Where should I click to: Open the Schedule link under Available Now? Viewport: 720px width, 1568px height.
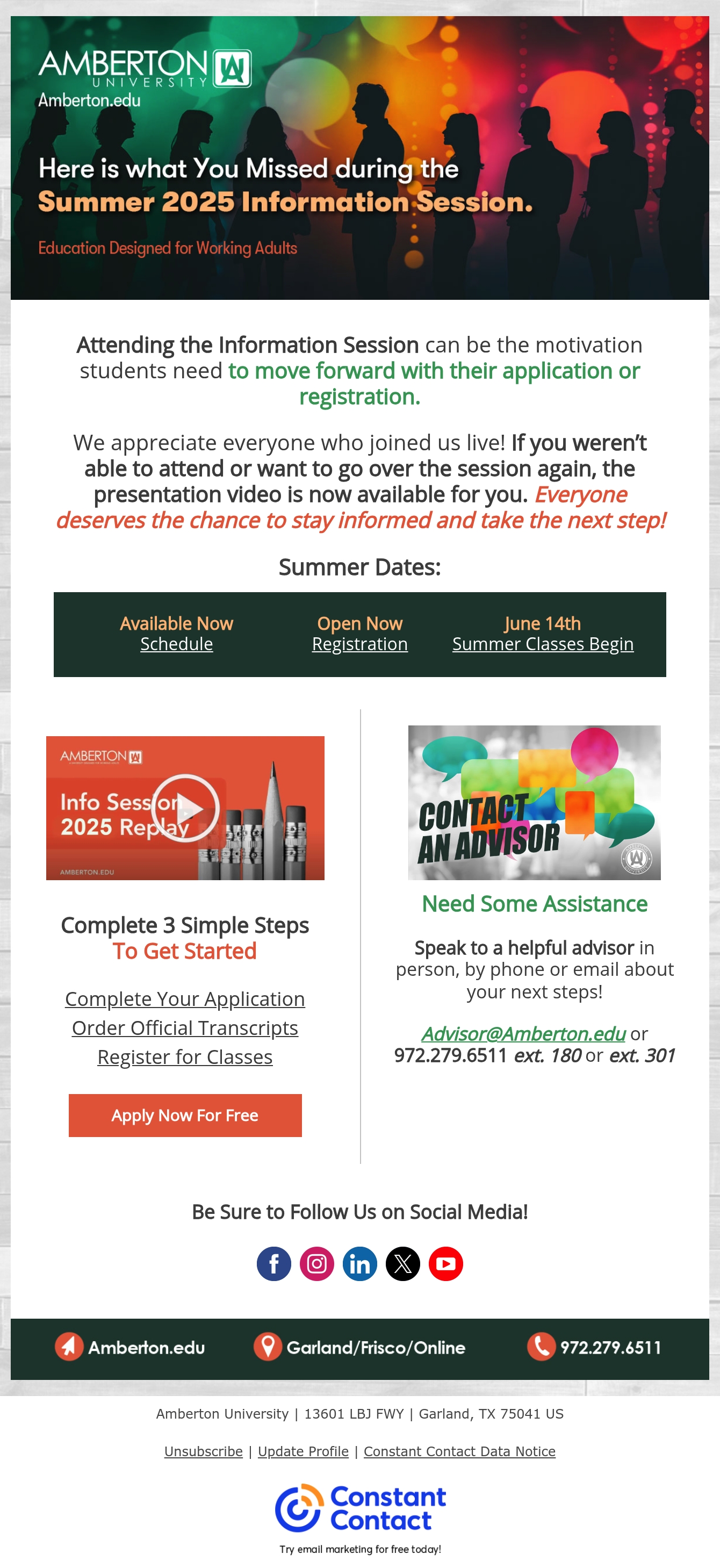tap(176, 644)
